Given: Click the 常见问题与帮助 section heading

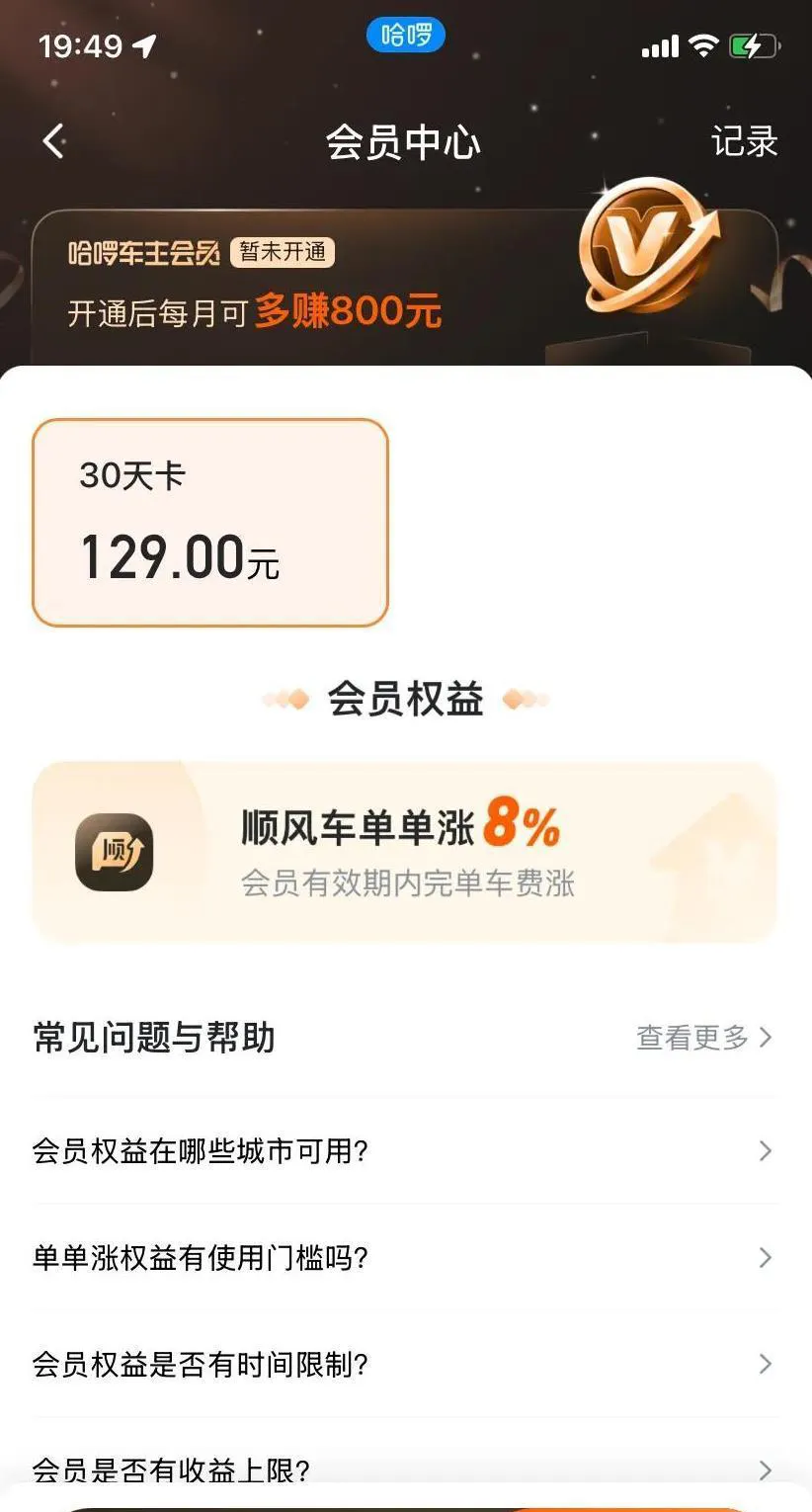Looking at the screenshot, I should point(153,1038).
